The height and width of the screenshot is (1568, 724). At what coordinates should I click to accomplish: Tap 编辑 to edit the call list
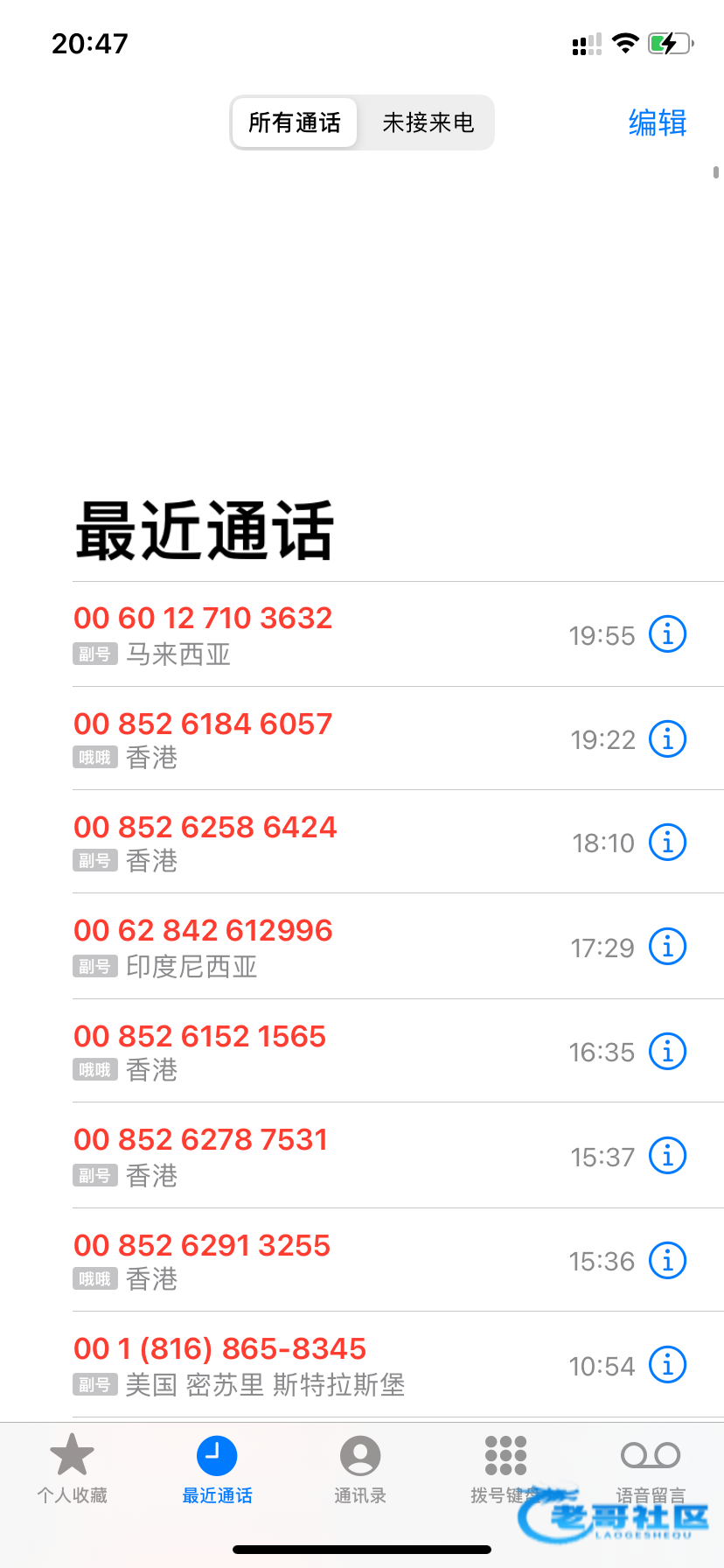[x=658, y=122]
